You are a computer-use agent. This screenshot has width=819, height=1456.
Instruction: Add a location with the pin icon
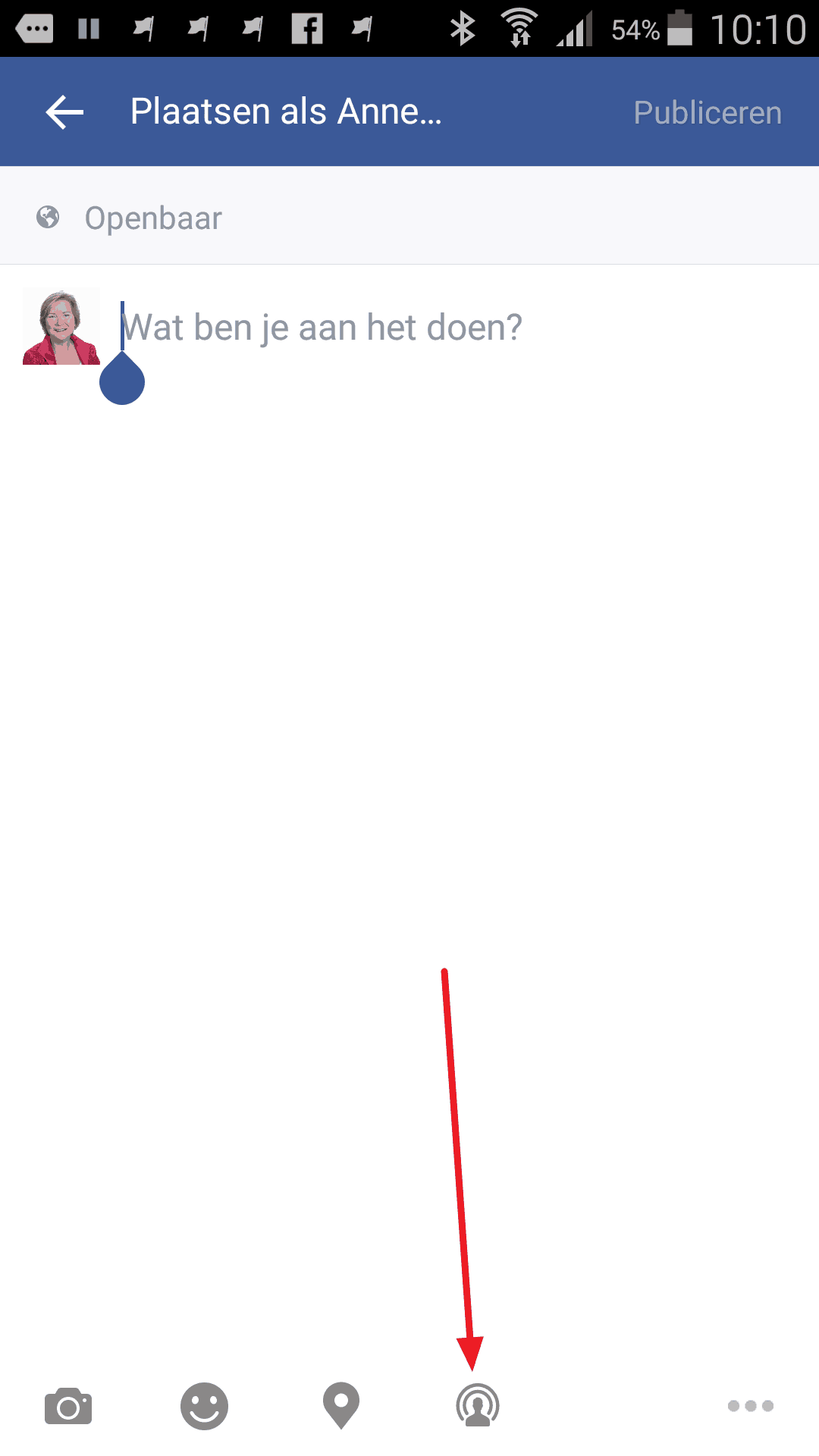coord(341,1406)
